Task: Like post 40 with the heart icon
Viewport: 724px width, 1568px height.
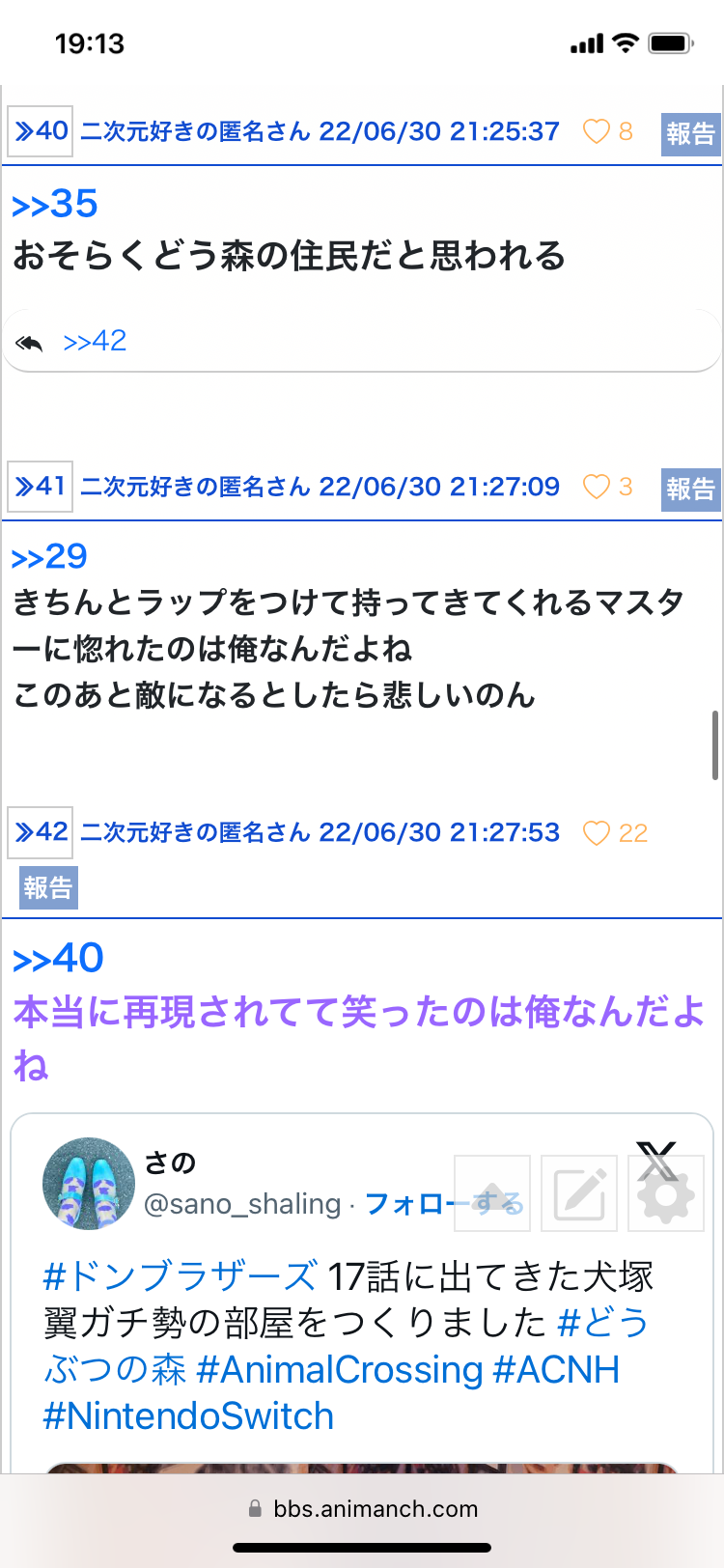Action: [597, 131]
